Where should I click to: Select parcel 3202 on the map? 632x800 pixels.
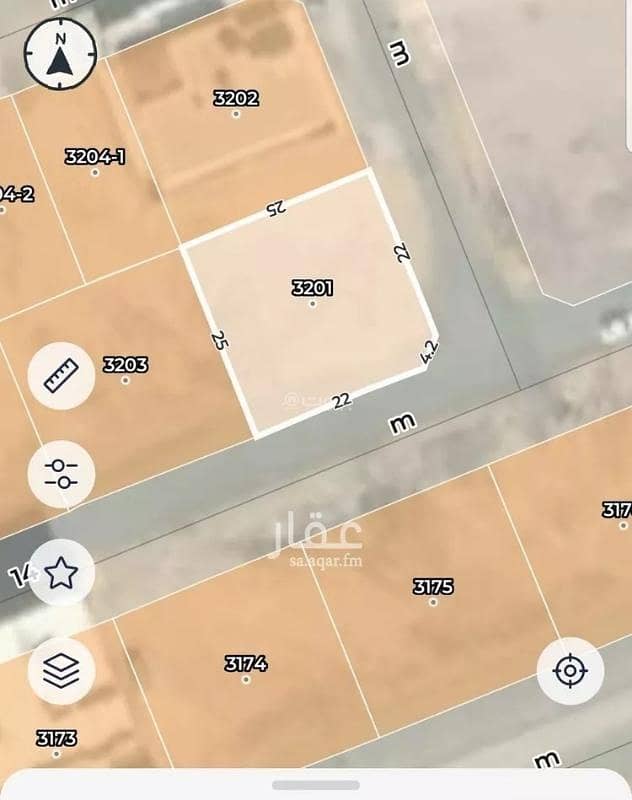(237, 104)
